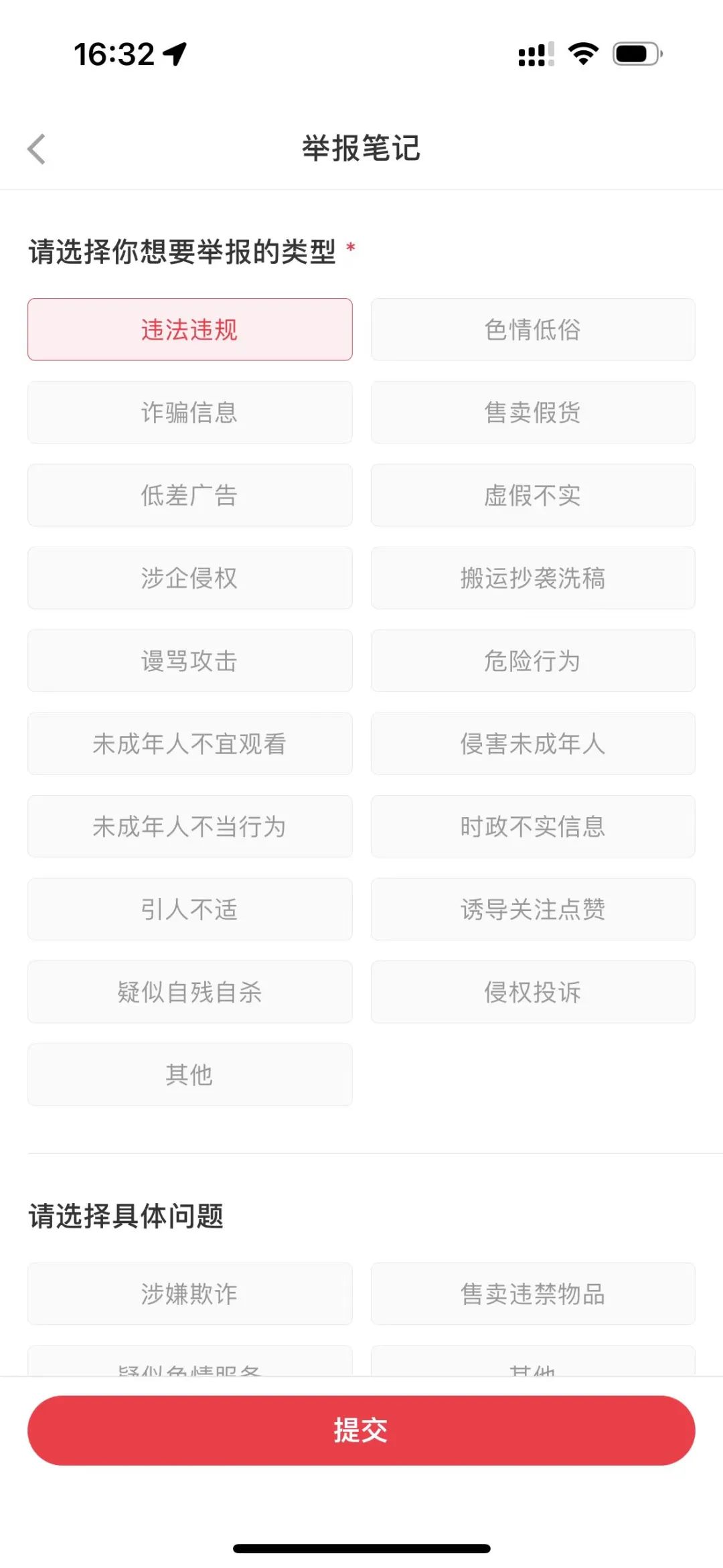The height and width of the screenshot is (1568, 723).
Task: Tap the 时政不实信息 chip
Action: 533,827
